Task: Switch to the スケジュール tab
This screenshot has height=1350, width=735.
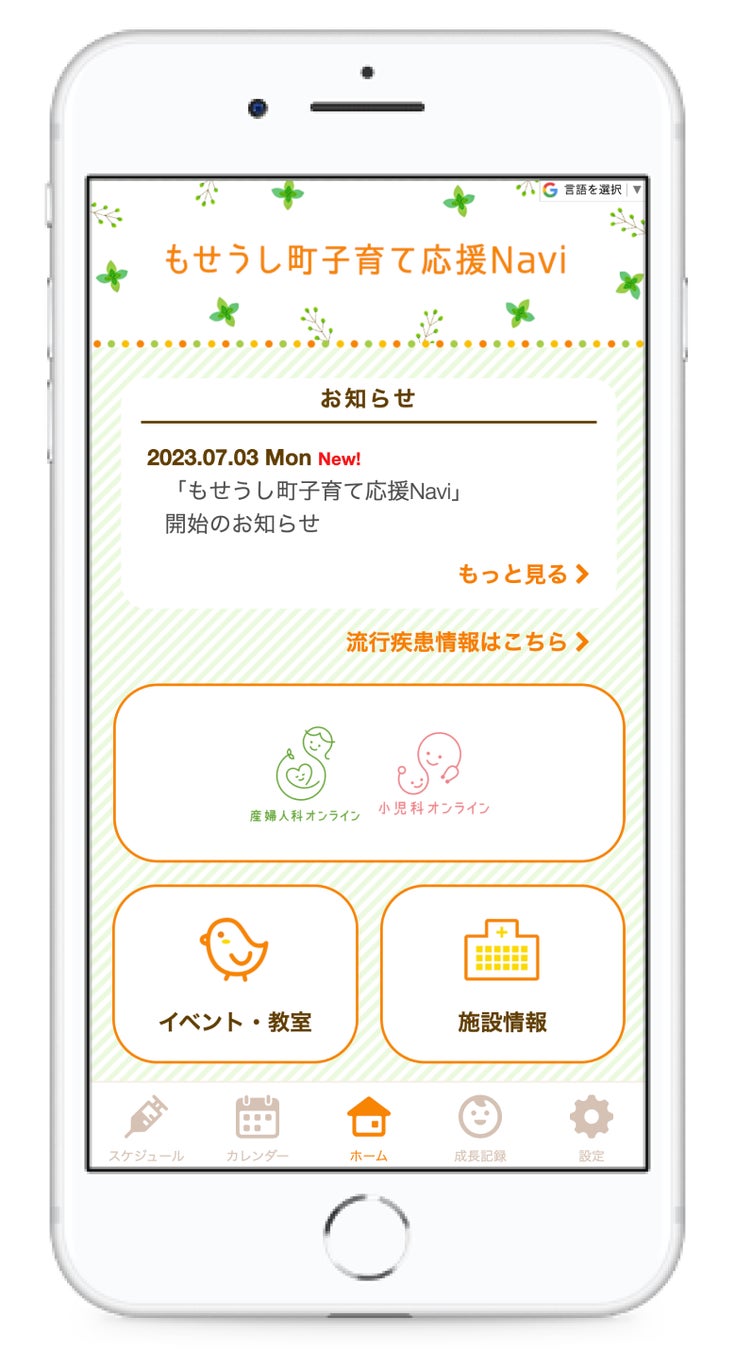Action: (x=146, y=1127)
